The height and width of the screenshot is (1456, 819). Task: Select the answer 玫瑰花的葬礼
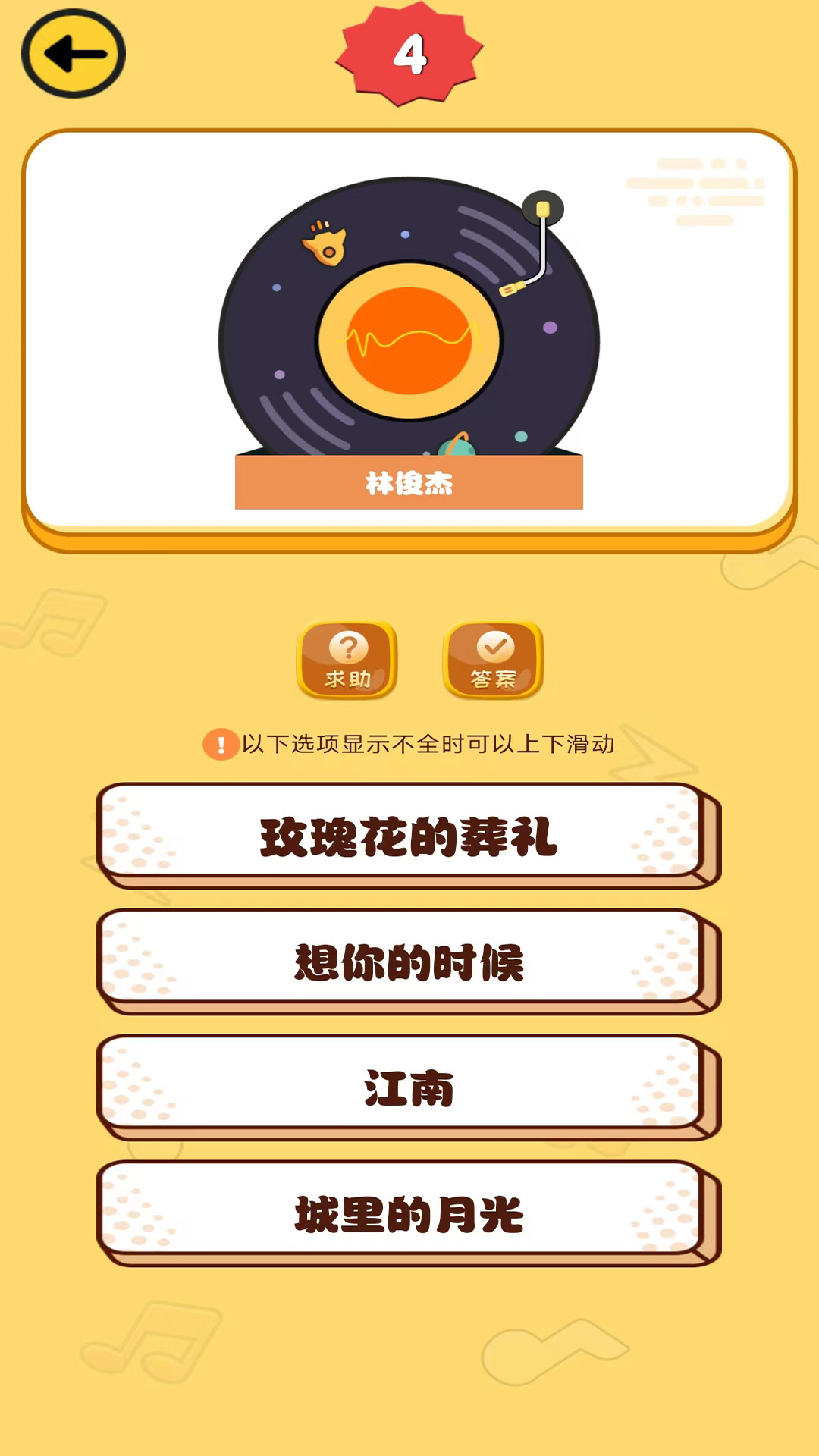click(x=408, y=835)
